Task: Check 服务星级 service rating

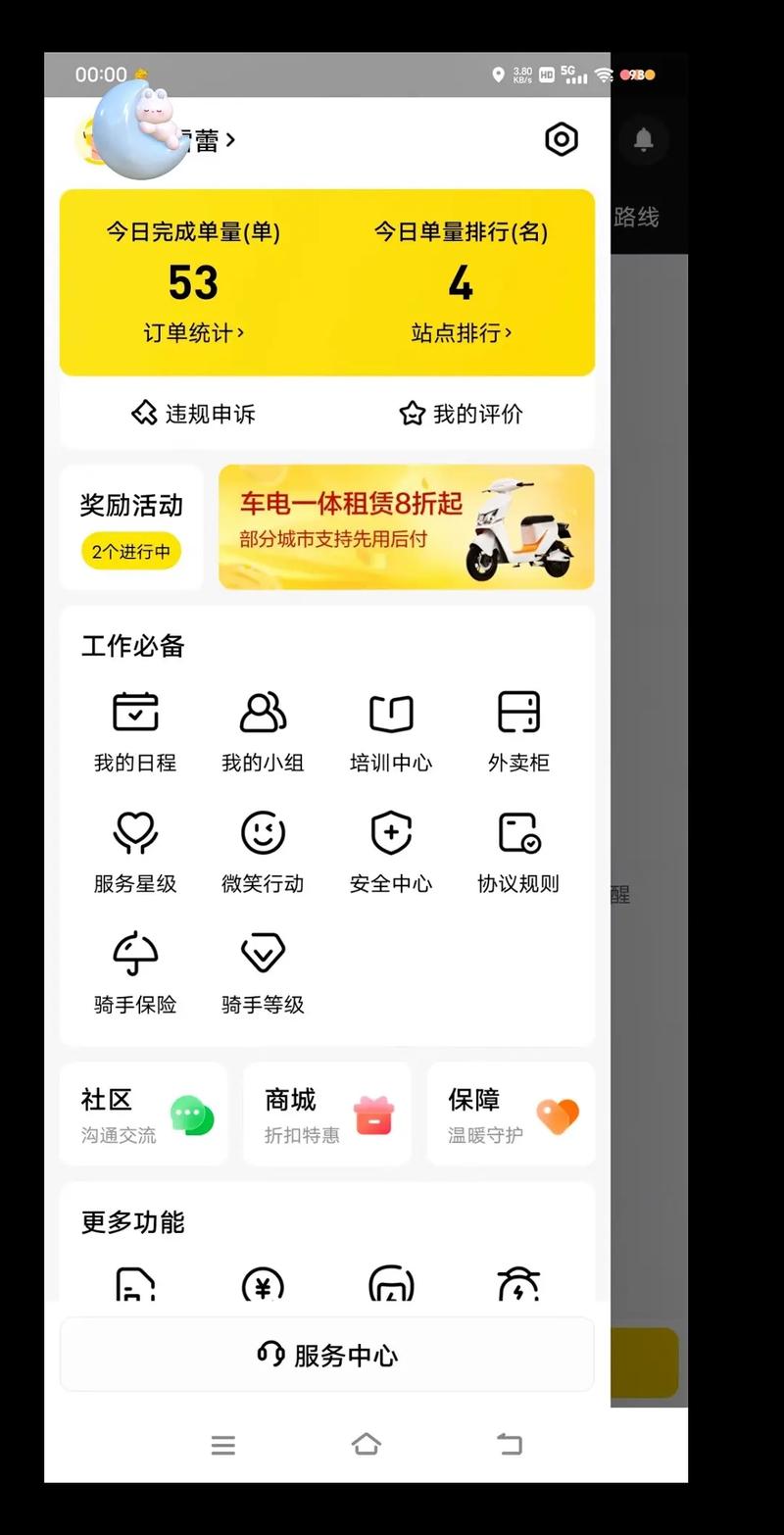Action: click(x=135, y=852)
